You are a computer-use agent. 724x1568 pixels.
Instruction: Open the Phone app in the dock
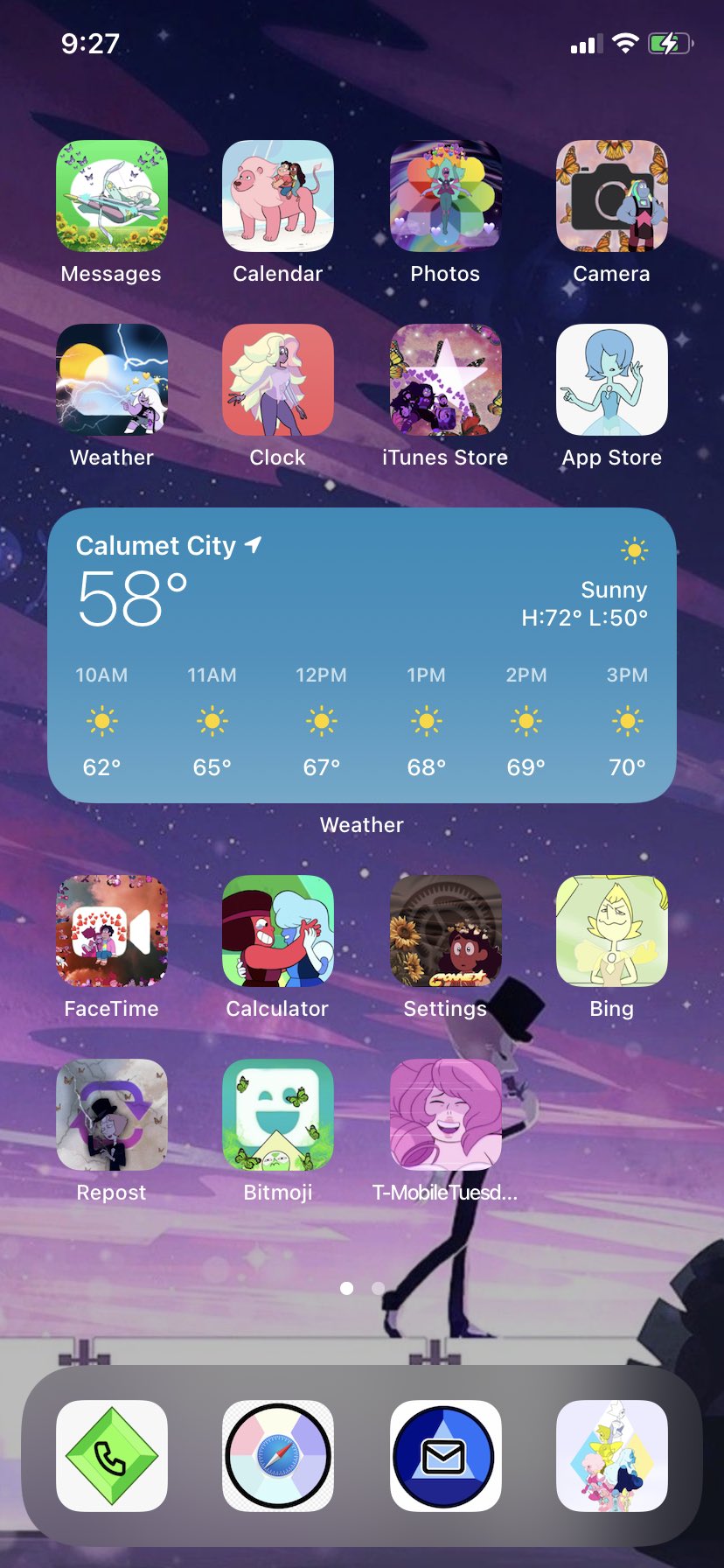(x=112, y=1456)
